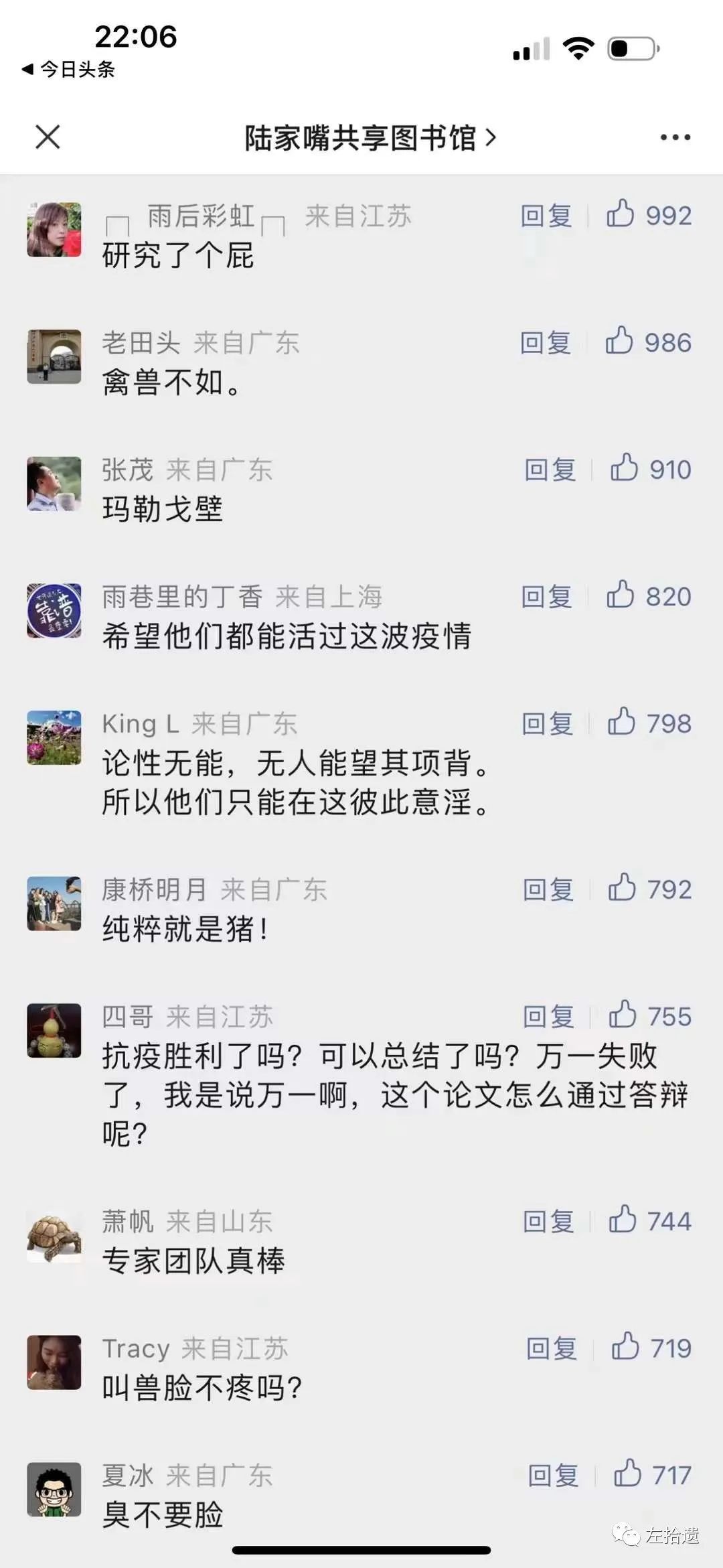Screen dimensions: 723x1568
Task: Like 萧帆's comment with 744 likes
Action: 623,1220
